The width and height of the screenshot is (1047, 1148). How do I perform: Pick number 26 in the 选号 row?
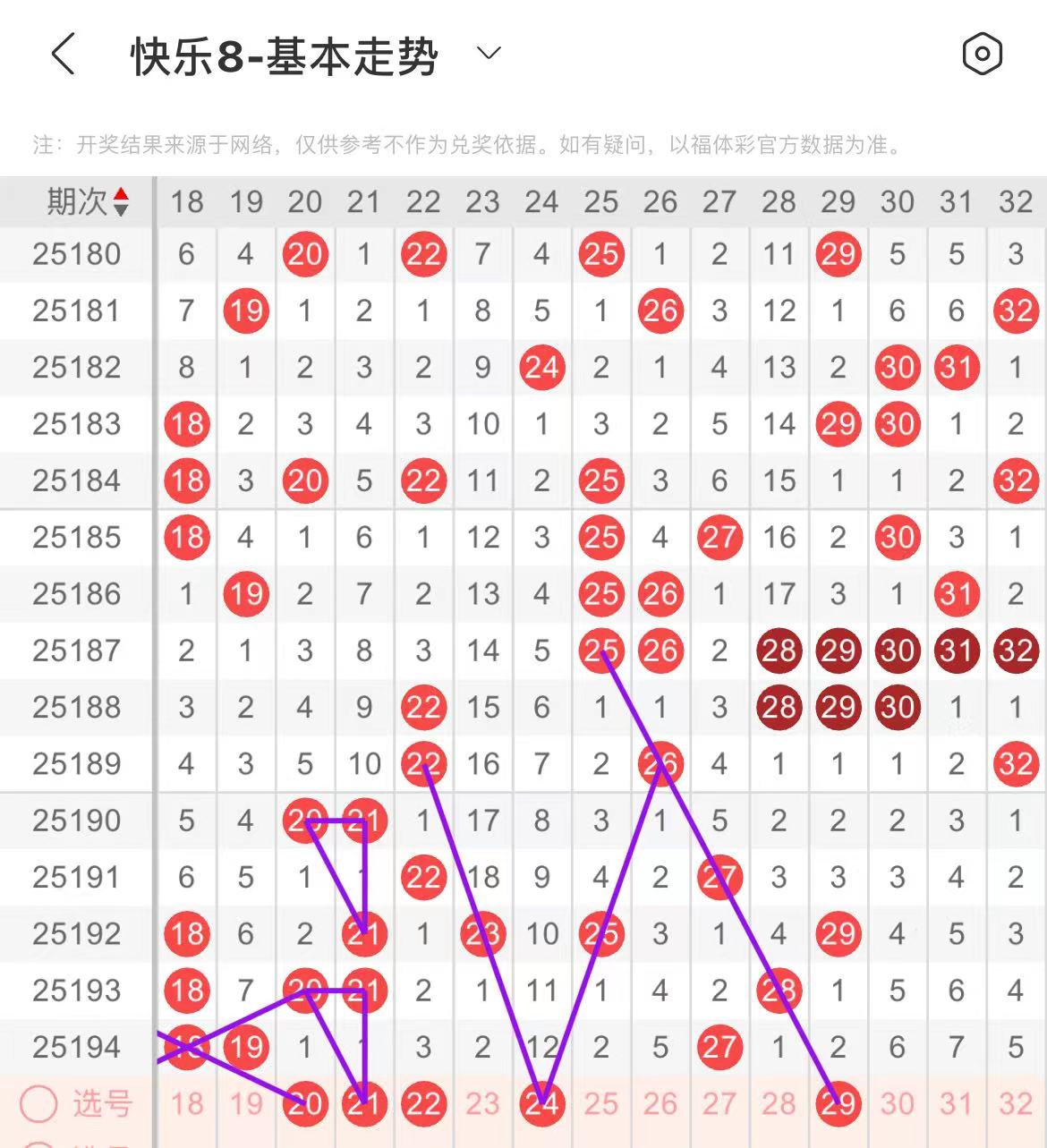(660, 1104)
